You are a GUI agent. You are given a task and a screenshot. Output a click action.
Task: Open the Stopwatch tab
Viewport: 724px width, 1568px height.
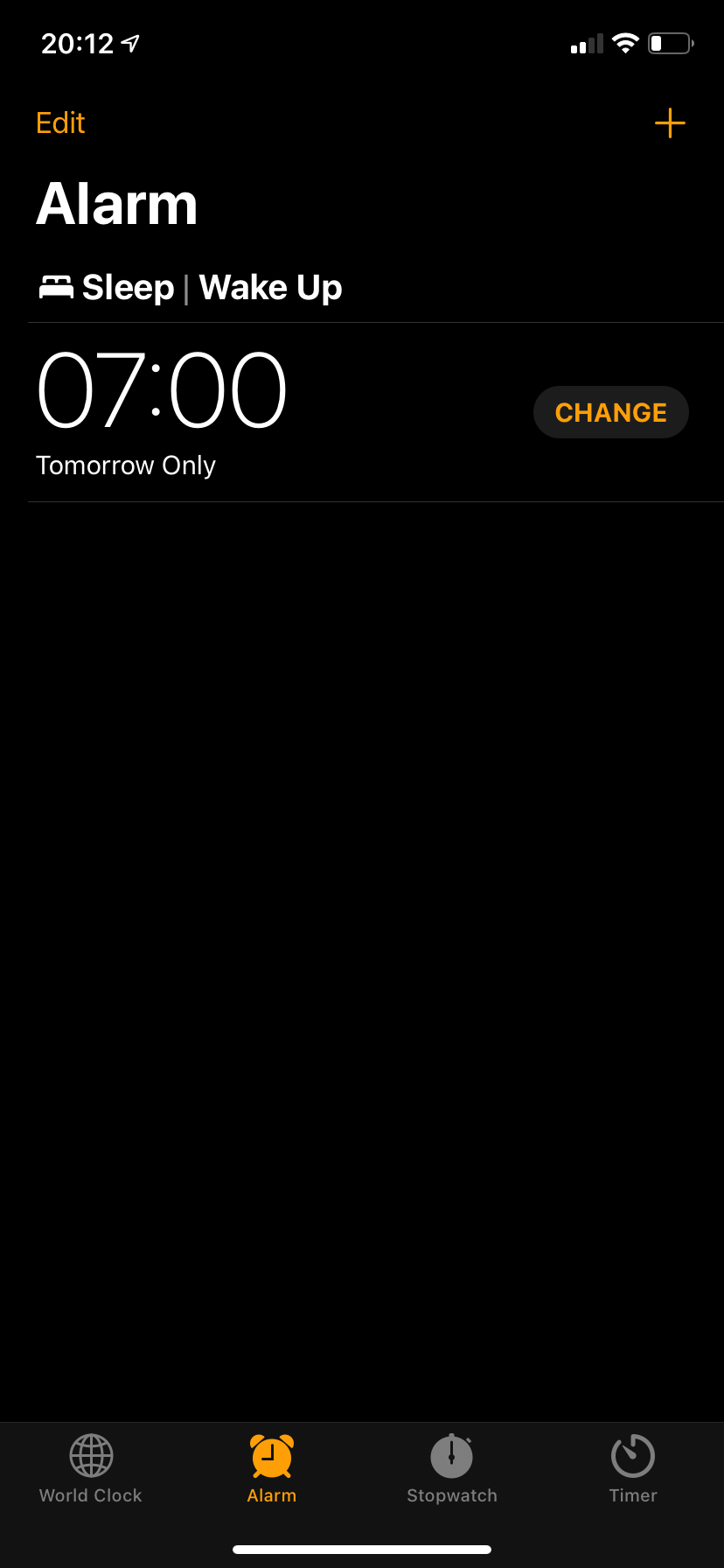(x=452, y=1469)
